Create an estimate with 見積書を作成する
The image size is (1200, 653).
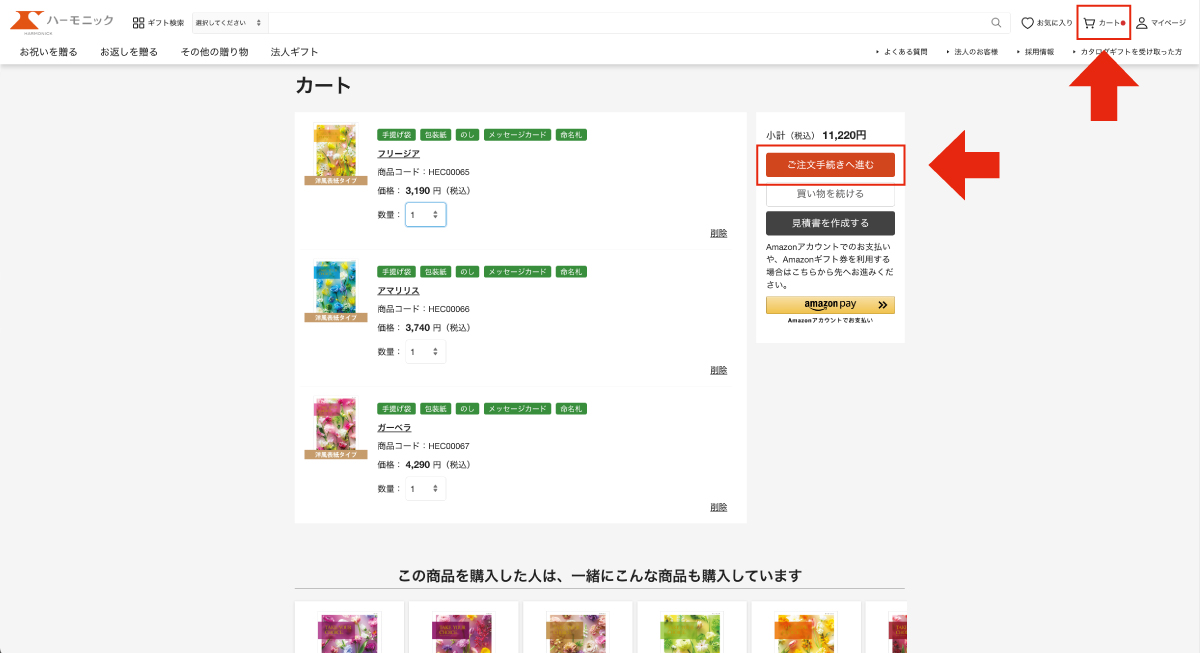click(830, 223)
